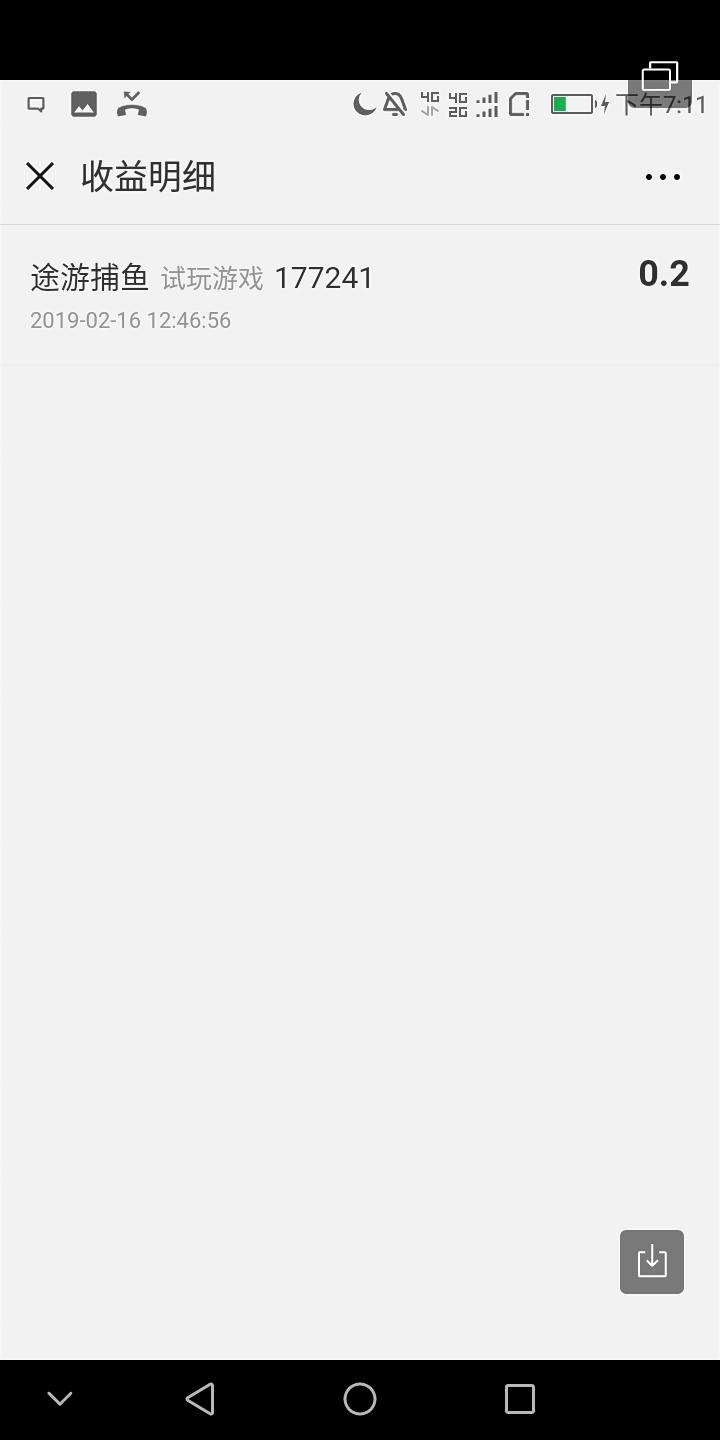This screenshot has width=720, height=1440.
Task: Close the 收益明细 page
Action: (40, 176)
